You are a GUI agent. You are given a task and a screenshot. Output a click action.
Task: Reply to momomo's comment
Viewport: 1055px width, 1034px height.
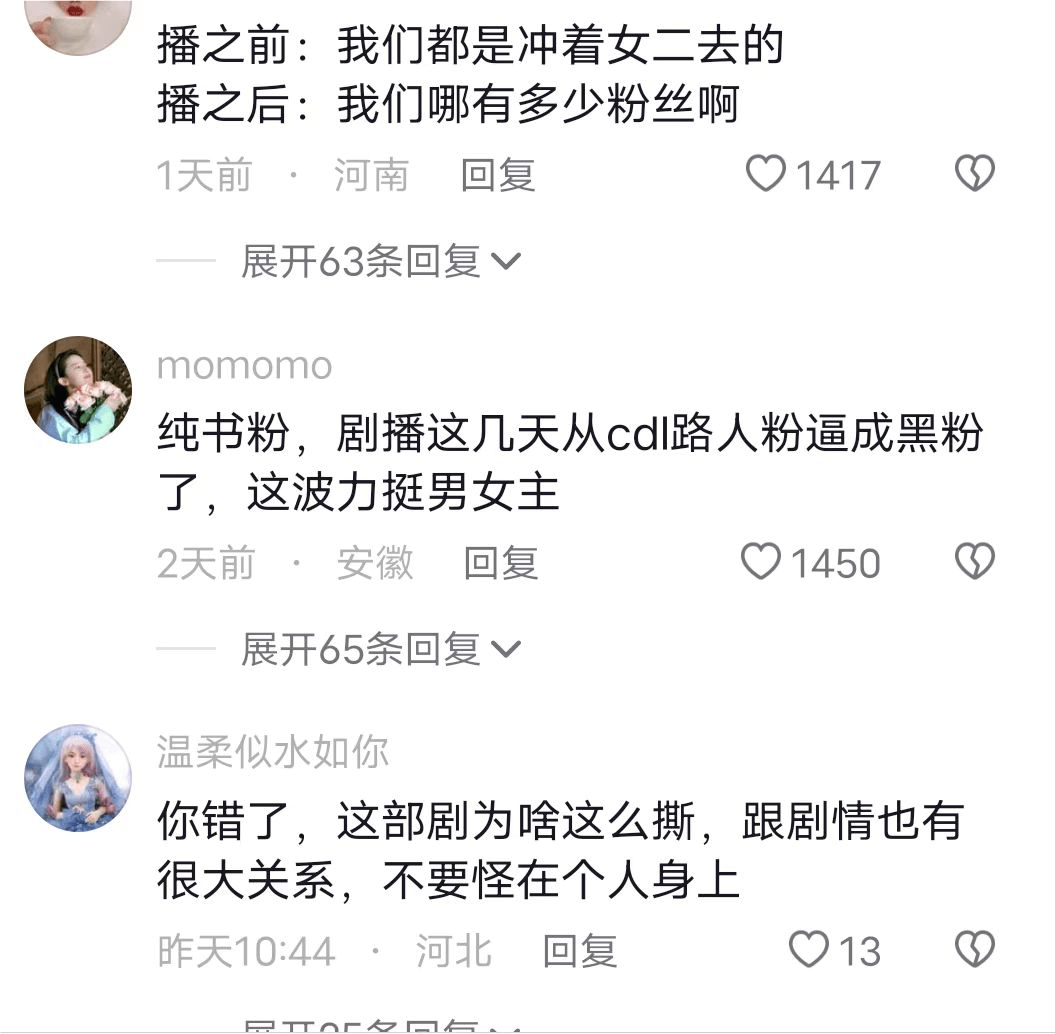[x=500, y=564]
